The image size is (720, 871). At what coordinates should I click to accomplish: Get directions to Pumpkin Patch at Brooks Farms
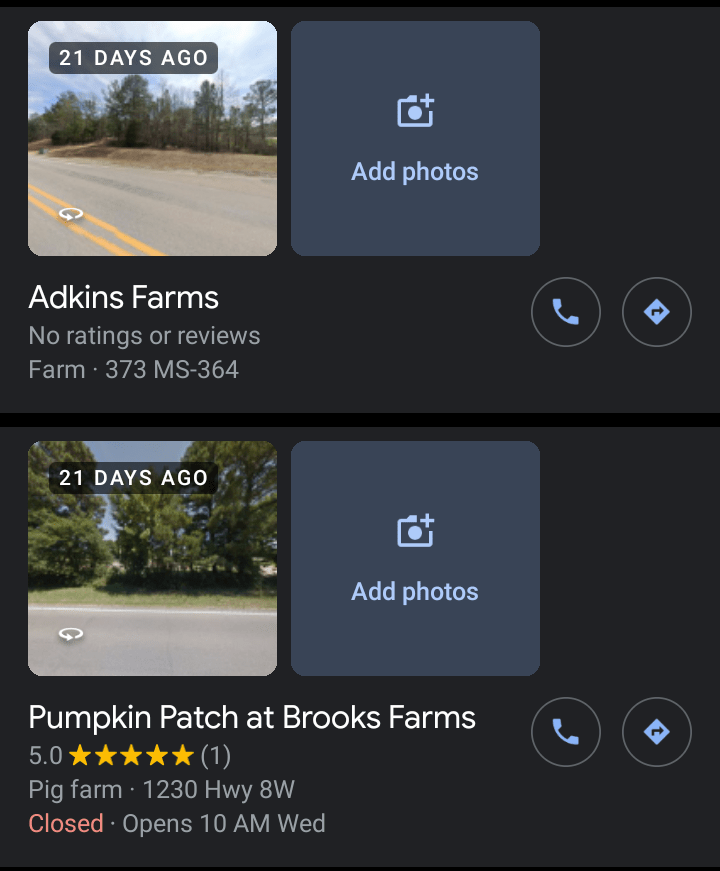click(x=657, y=732)
